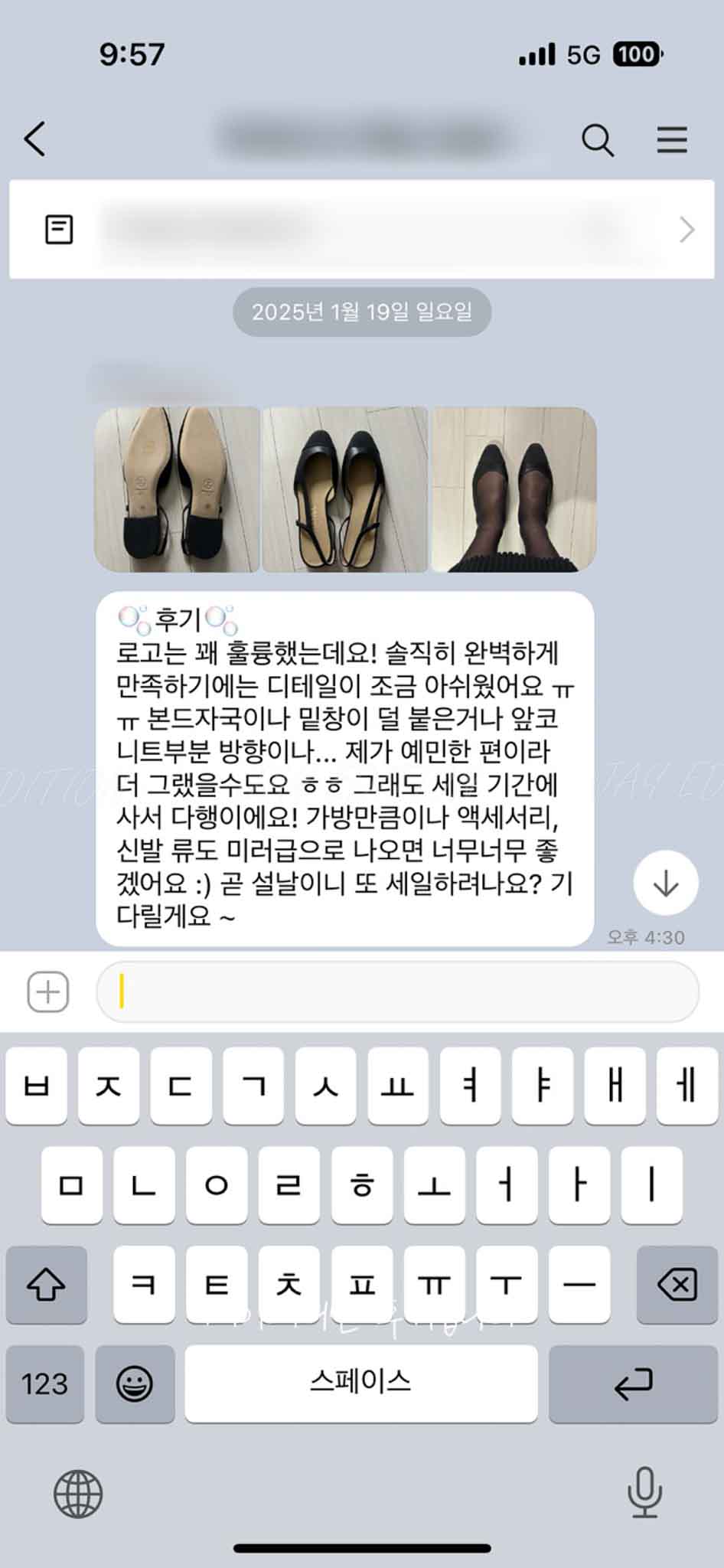Change keyboard language with the globe
This screenshot has width=724, height=1568.
[78, 1494]
